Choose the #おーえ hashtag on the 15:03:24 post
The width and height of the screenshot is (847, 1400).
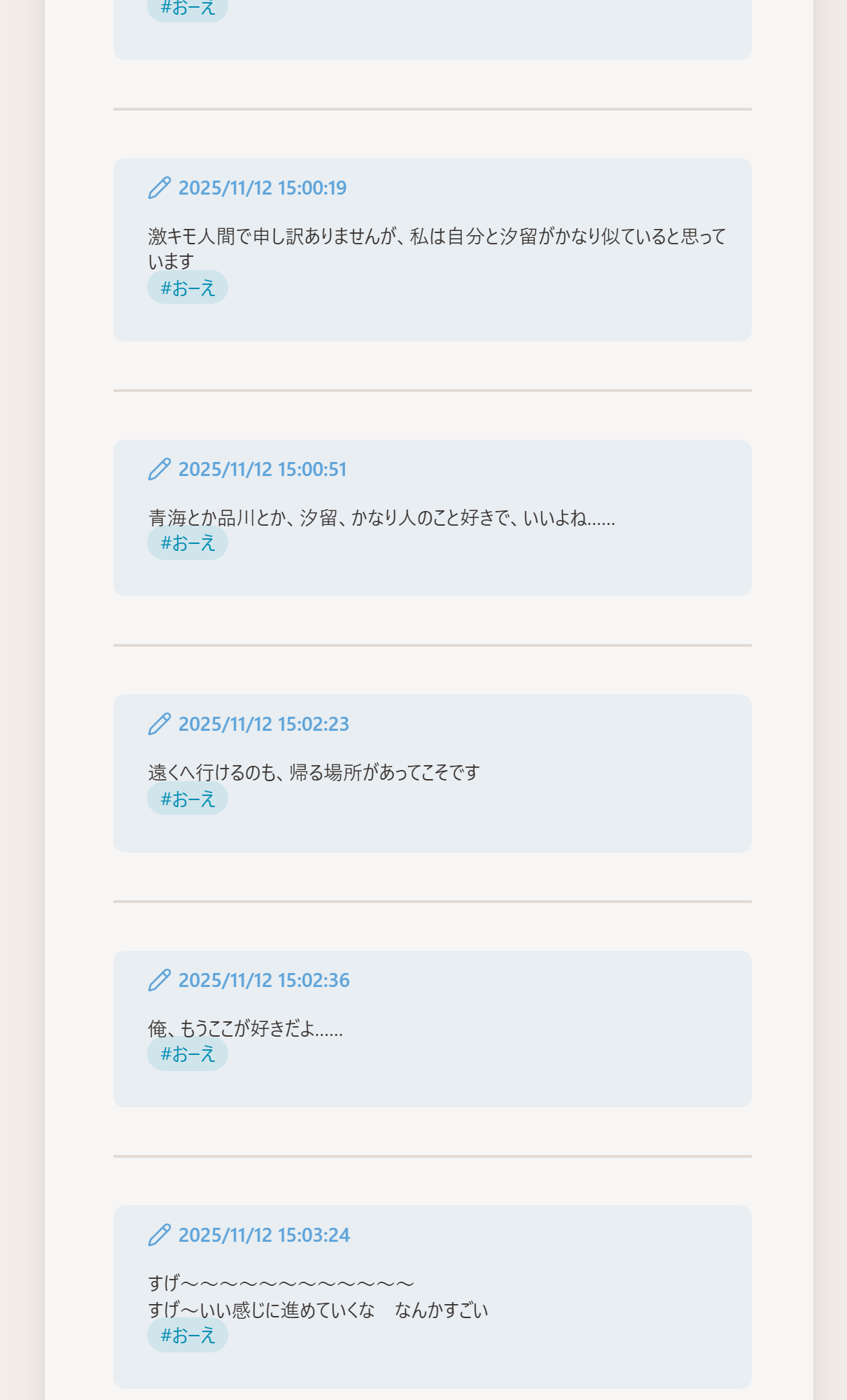[x=188, y=1336]
